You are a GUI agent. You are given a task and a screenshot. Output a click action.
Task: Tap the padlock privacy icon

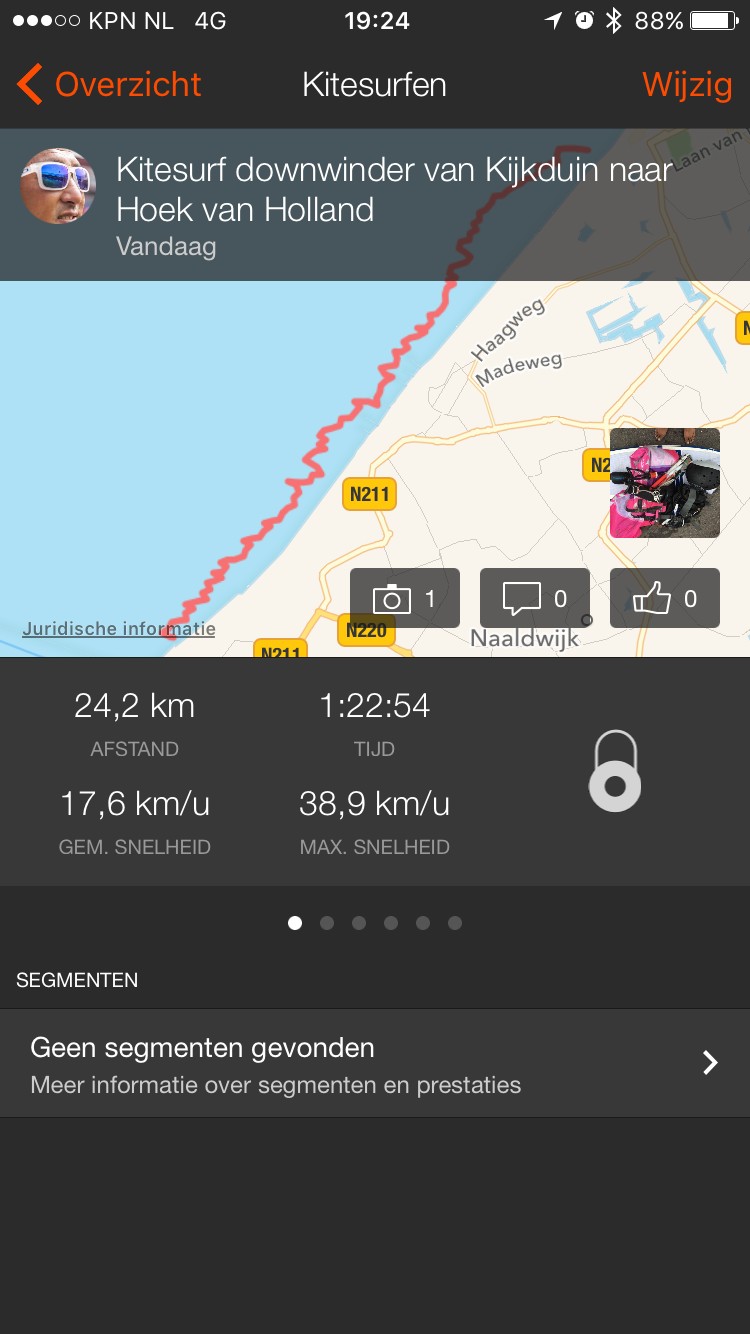(x=615, y=770)
